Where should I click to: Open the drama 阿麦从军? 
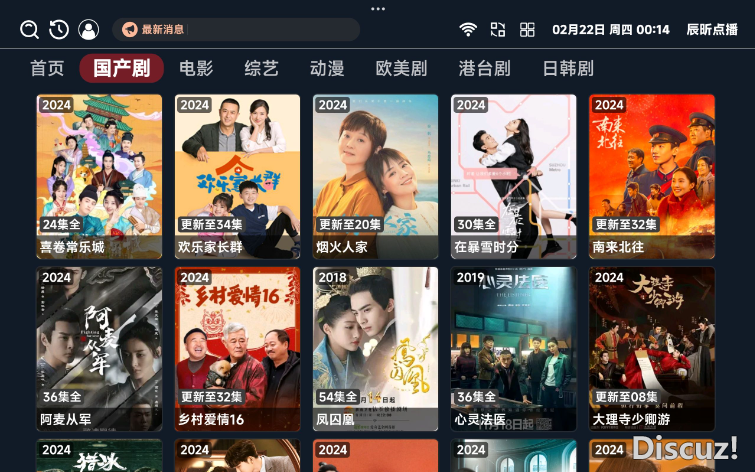pyautogui.click(x=99, y=349)
